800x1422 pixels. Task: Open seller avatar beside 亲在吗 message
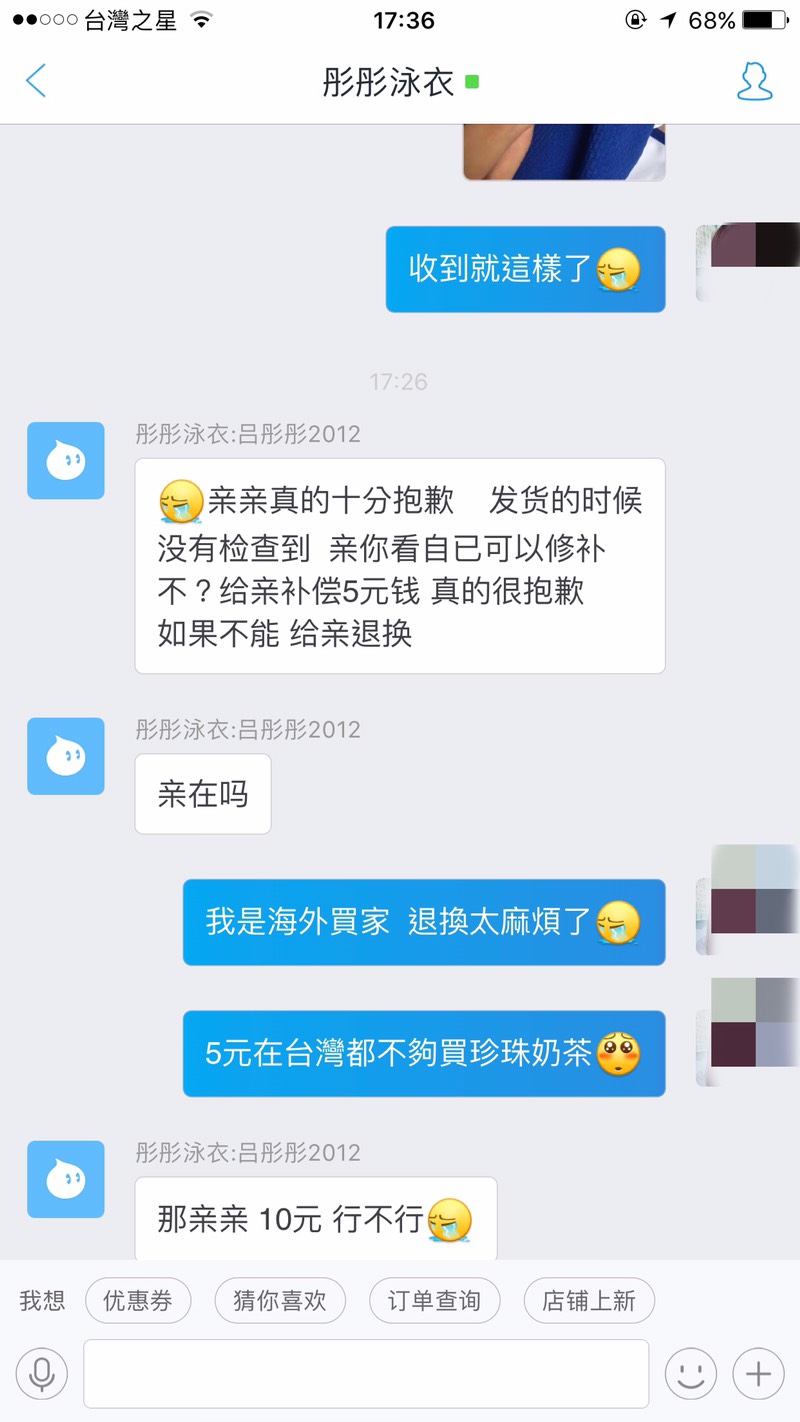(x=66, y=756)
